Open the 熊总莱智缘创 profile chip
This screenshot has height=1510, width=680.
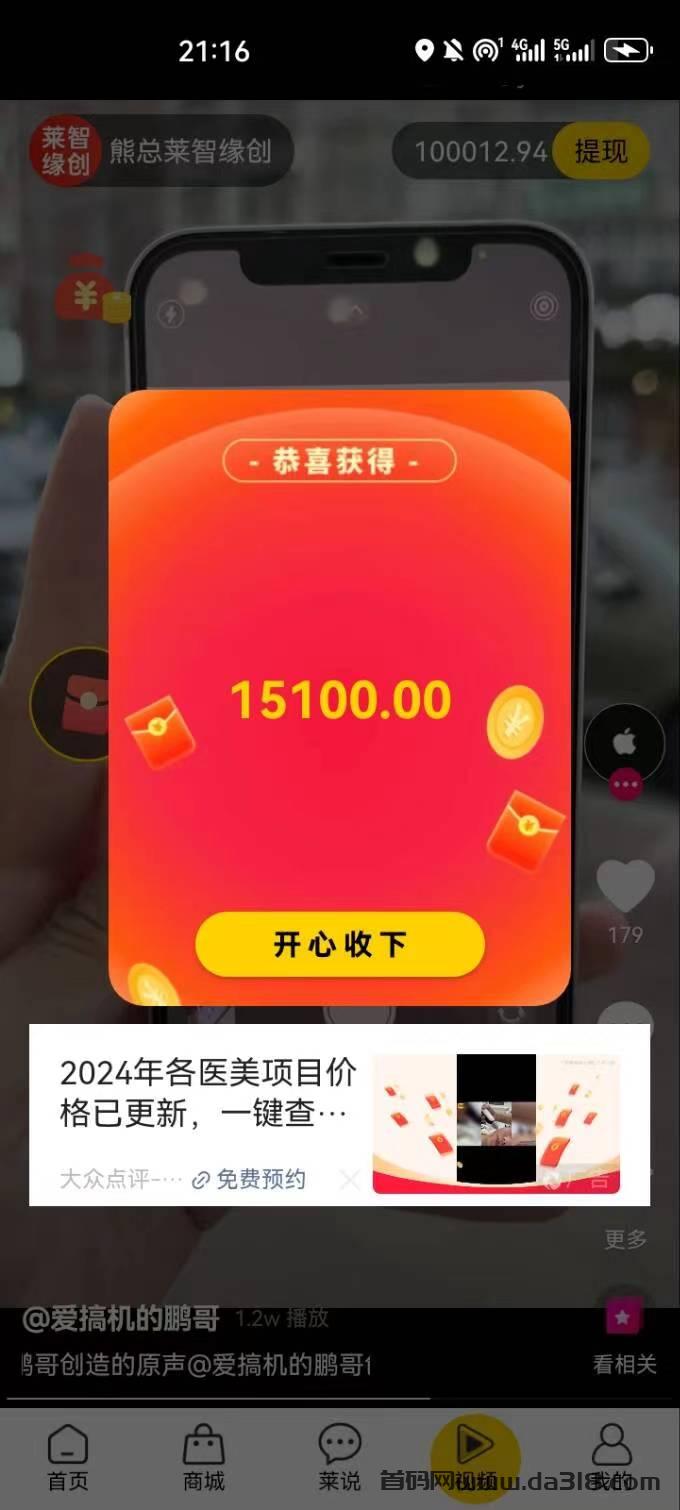point(161,151)
